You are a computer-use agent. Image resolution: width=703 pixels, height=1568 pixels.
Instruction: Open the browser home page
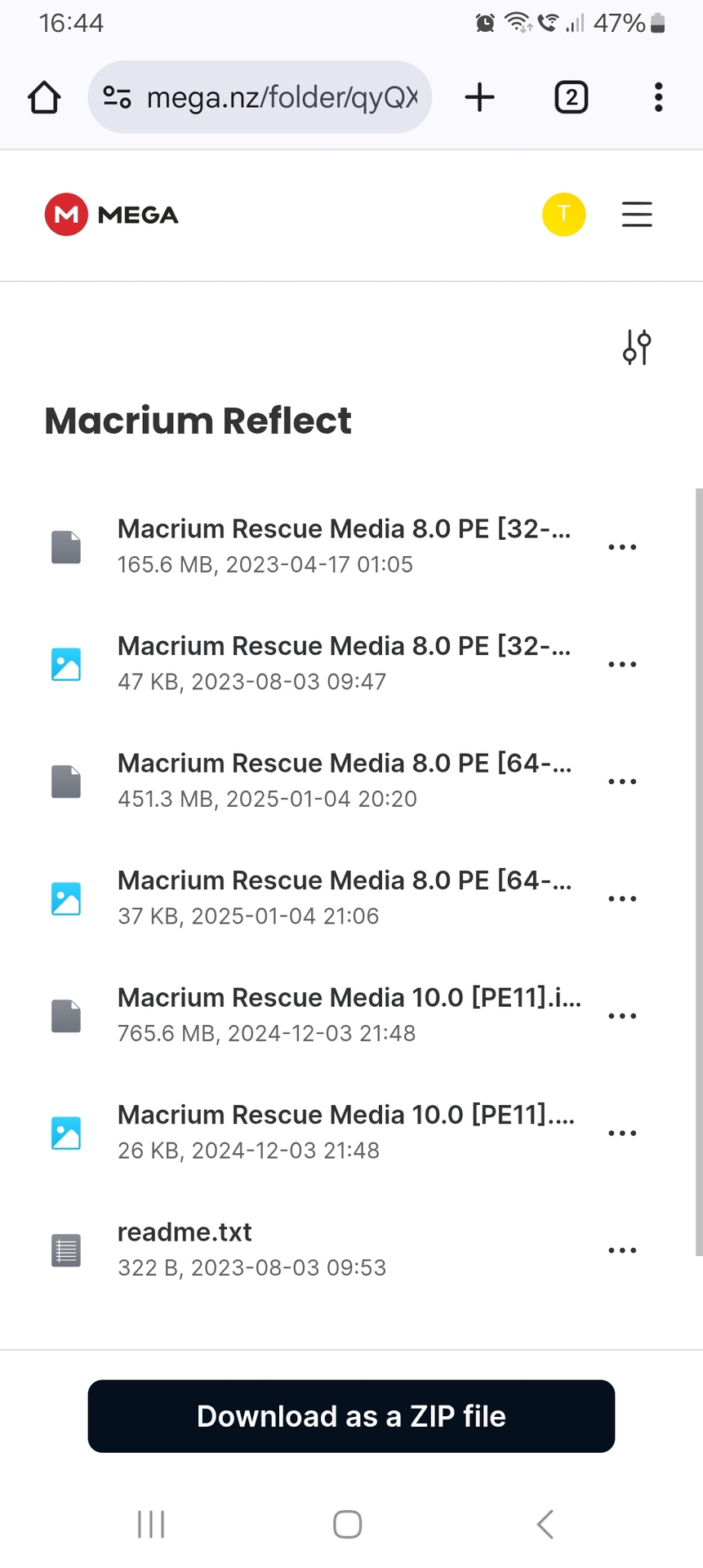[x=44, y=97]
